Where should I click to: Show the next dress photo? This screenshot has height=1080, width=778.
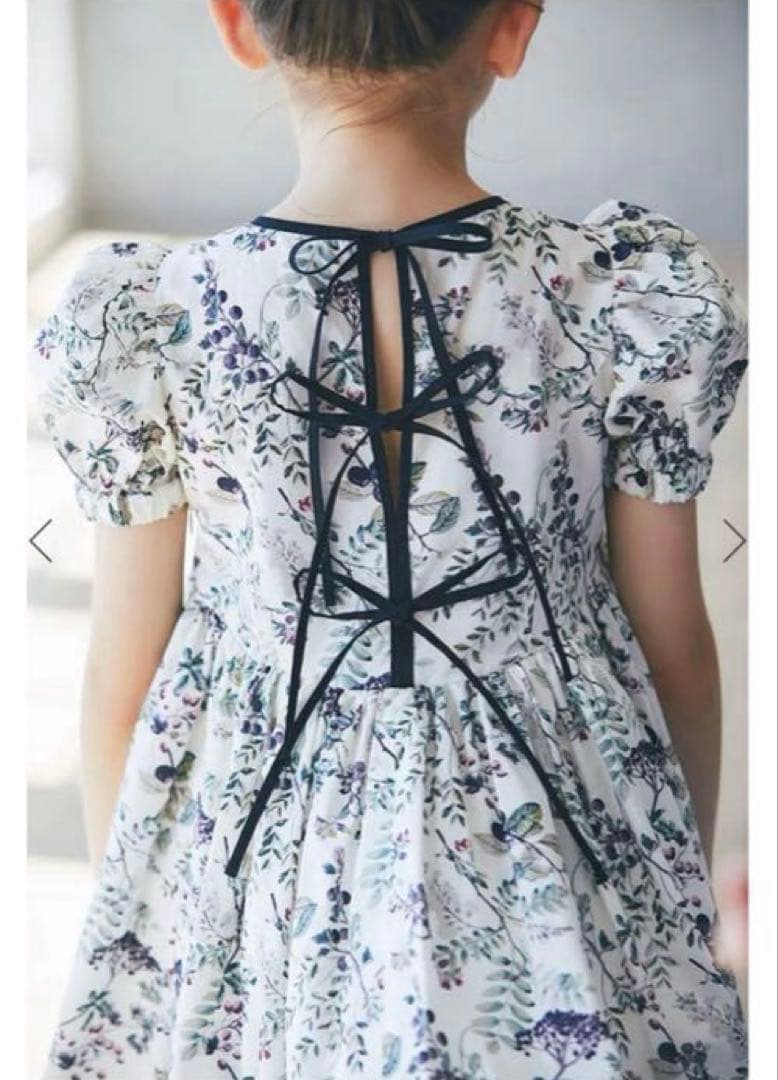click(734, 540)
